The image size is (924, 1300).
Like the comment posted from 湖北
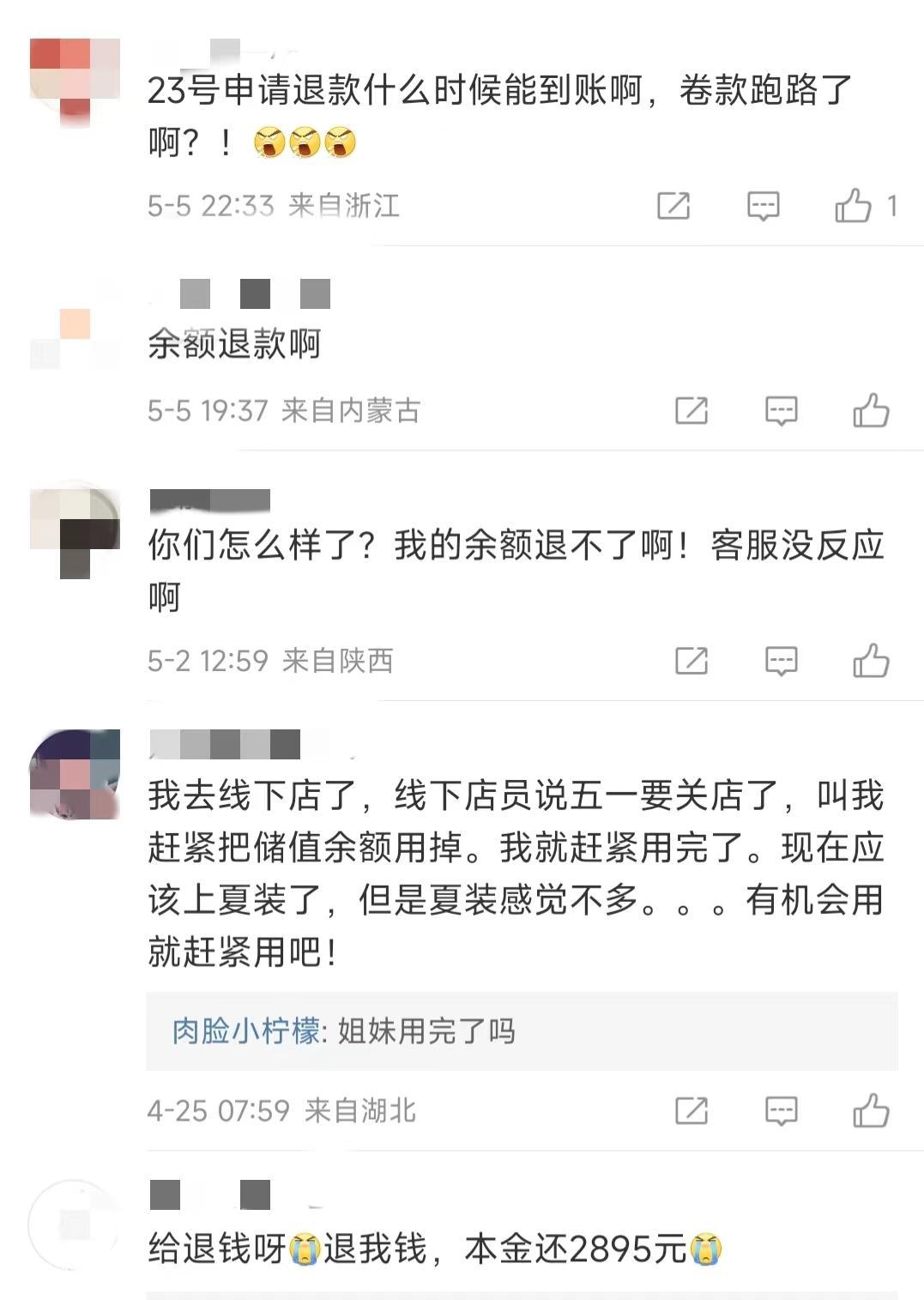coord(871,1110)
